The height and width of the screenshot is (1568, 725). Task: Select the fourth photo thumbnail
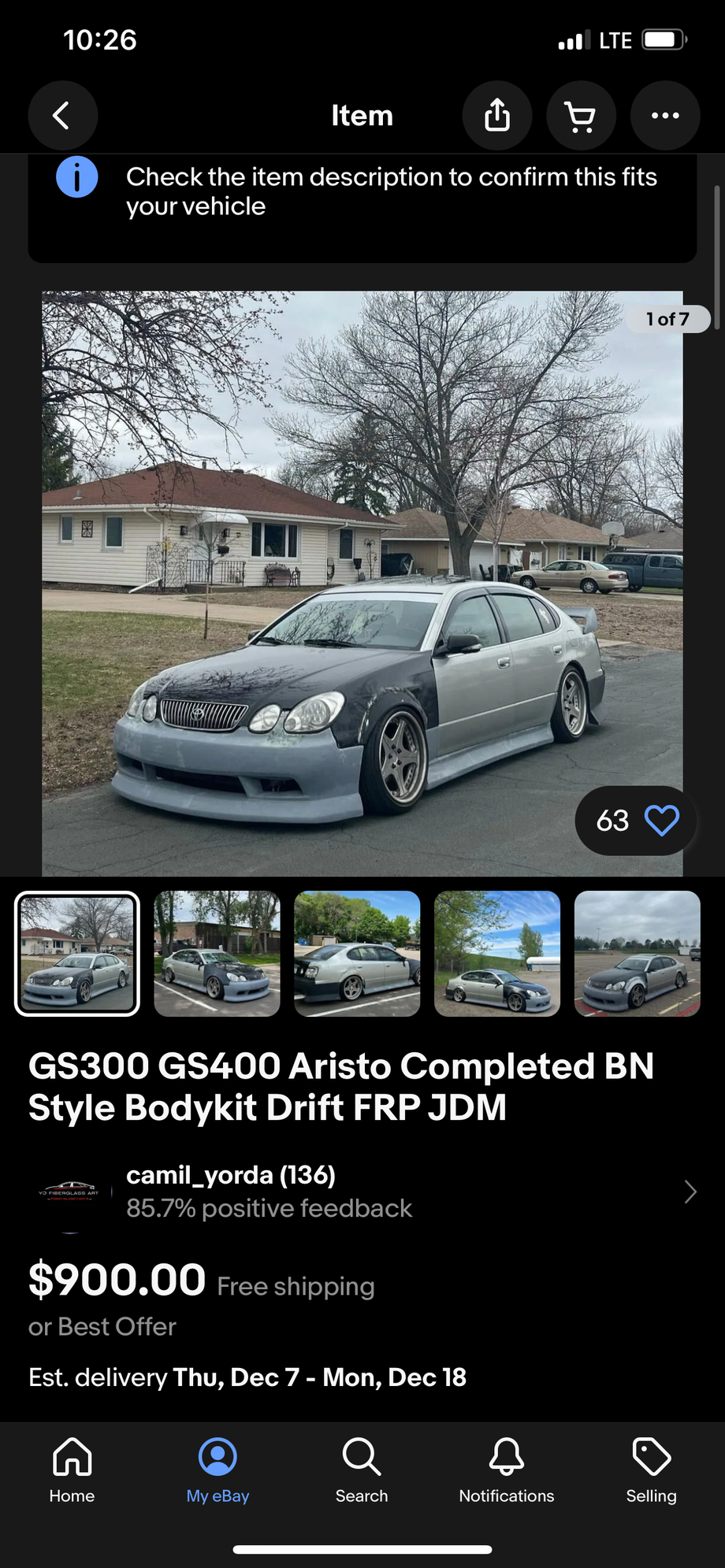pos(497,954)
